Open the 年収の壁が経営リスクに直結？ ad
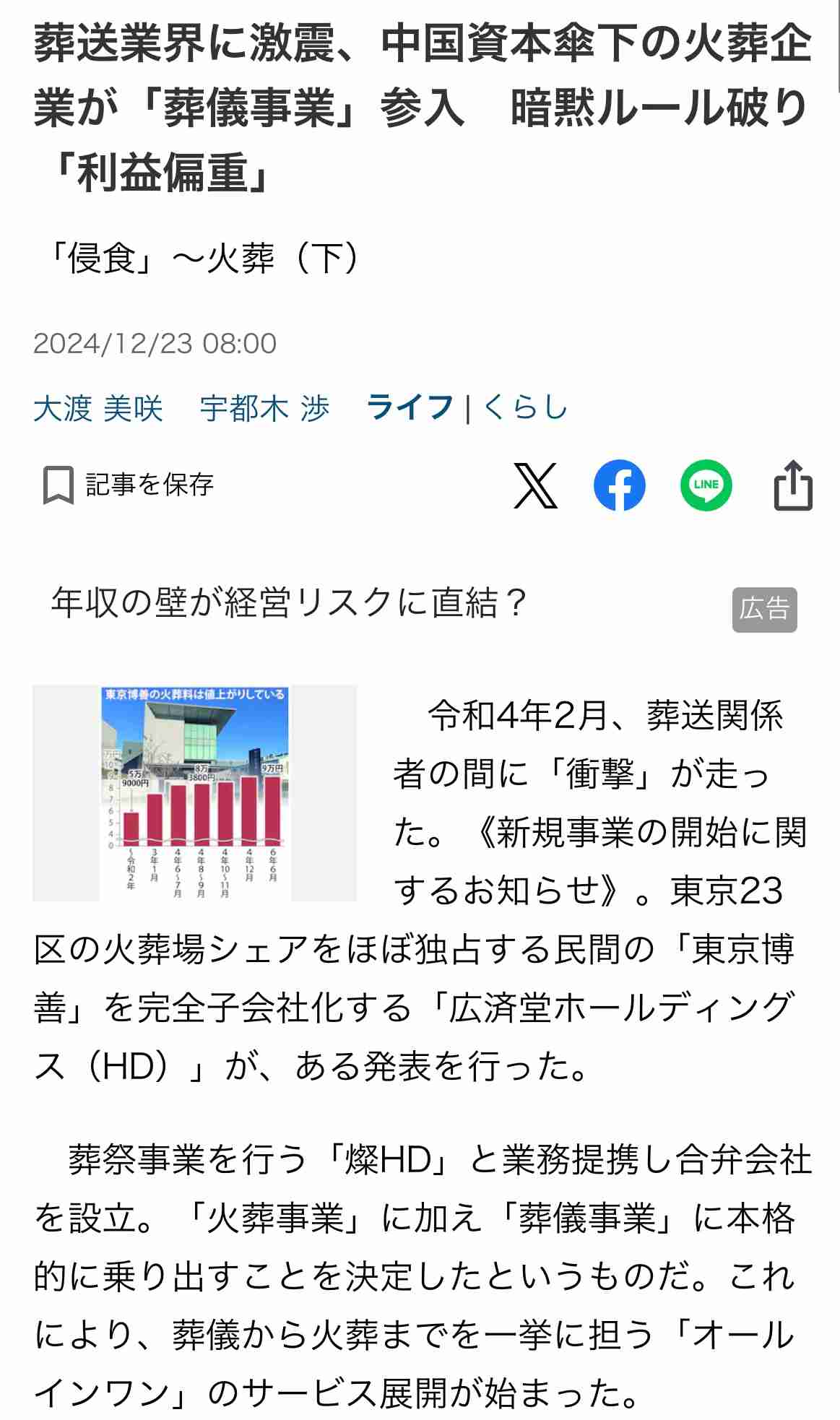This screenshot has height=1420, width=840. pyautogui.click(x=289, y=603)
